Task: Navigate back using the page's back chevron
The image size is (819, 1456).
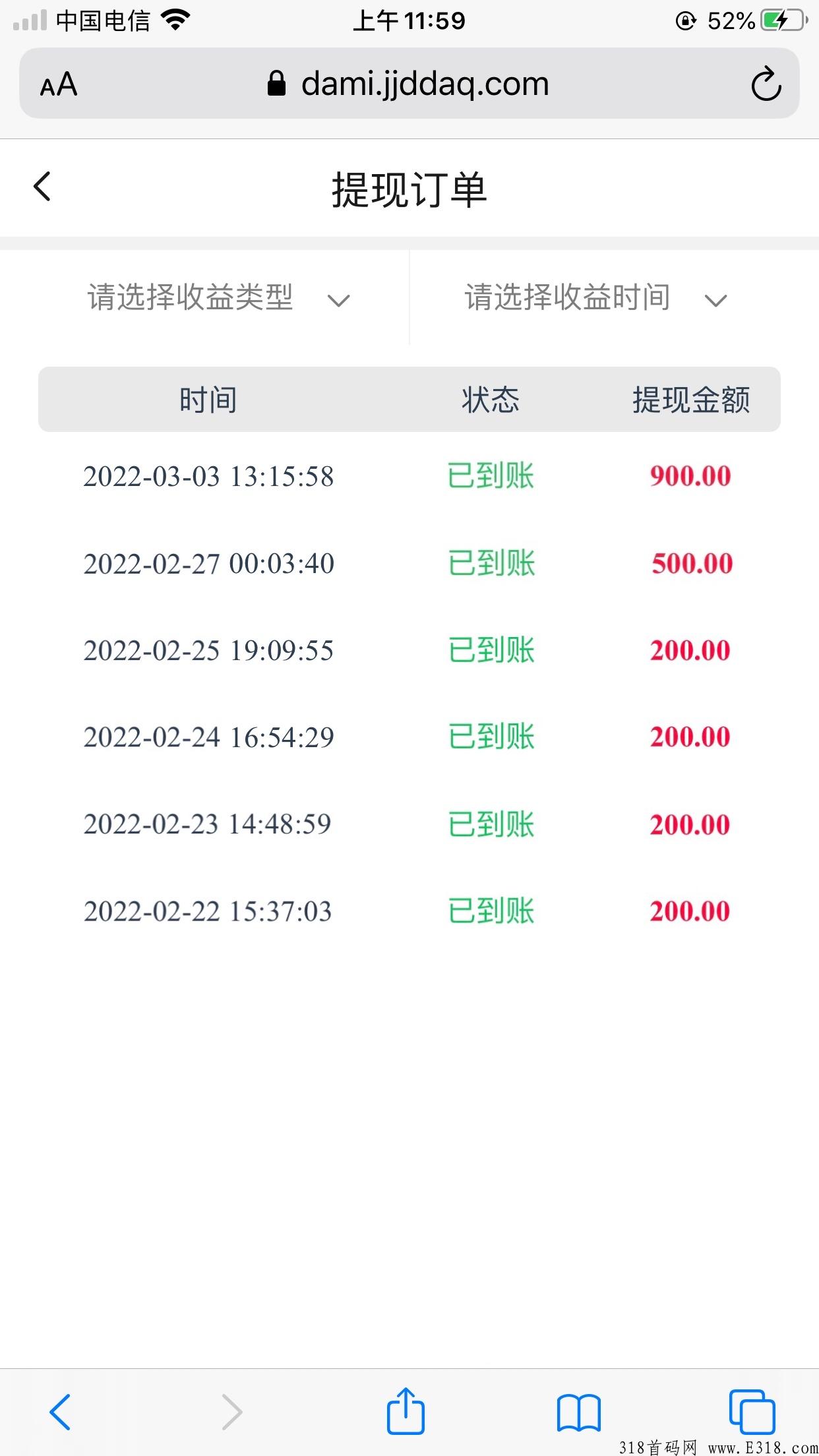Action: [x=42, y=188]
